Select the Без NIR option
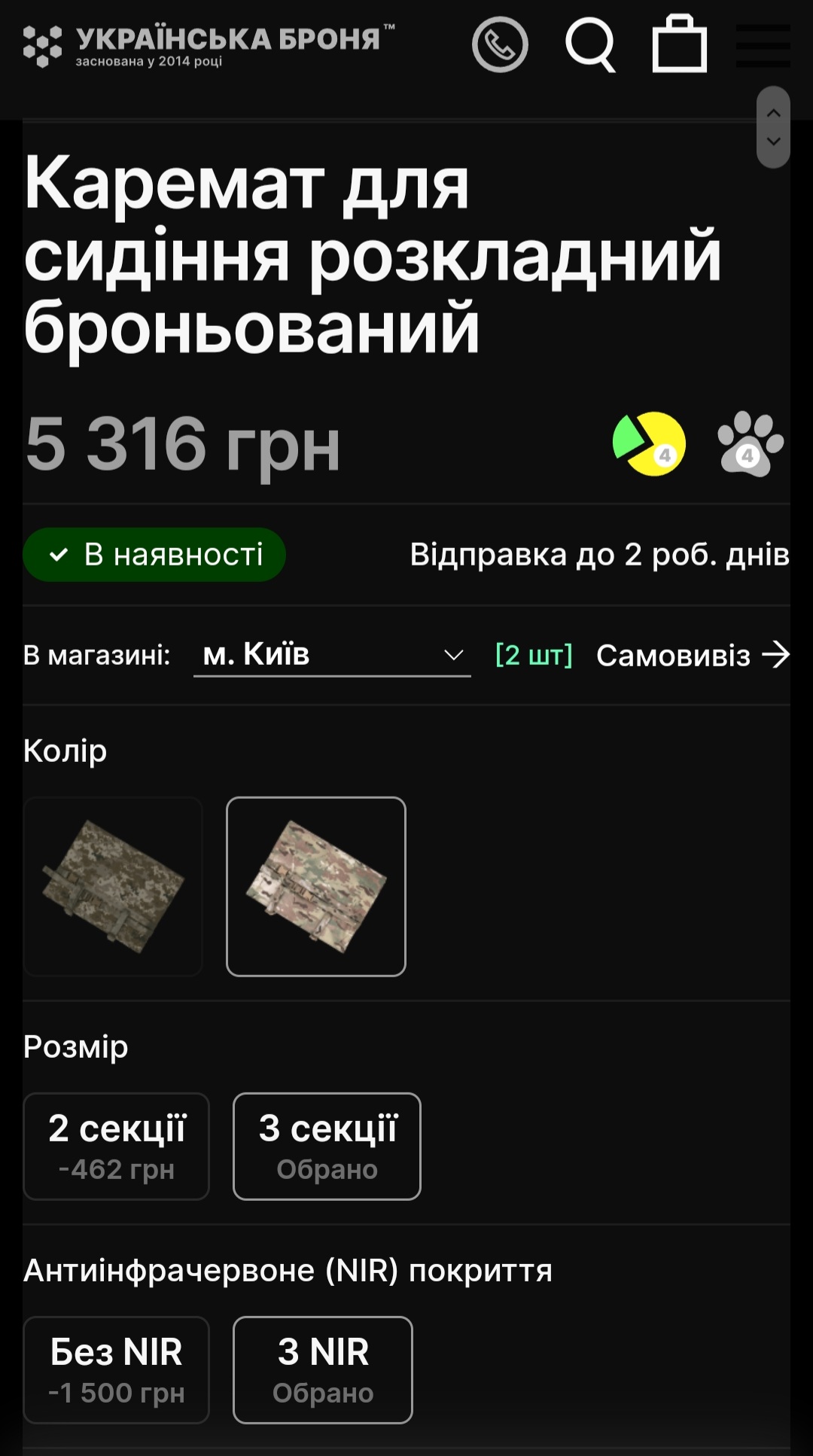Screen dimensions: 813x1456 point(117,1370)
